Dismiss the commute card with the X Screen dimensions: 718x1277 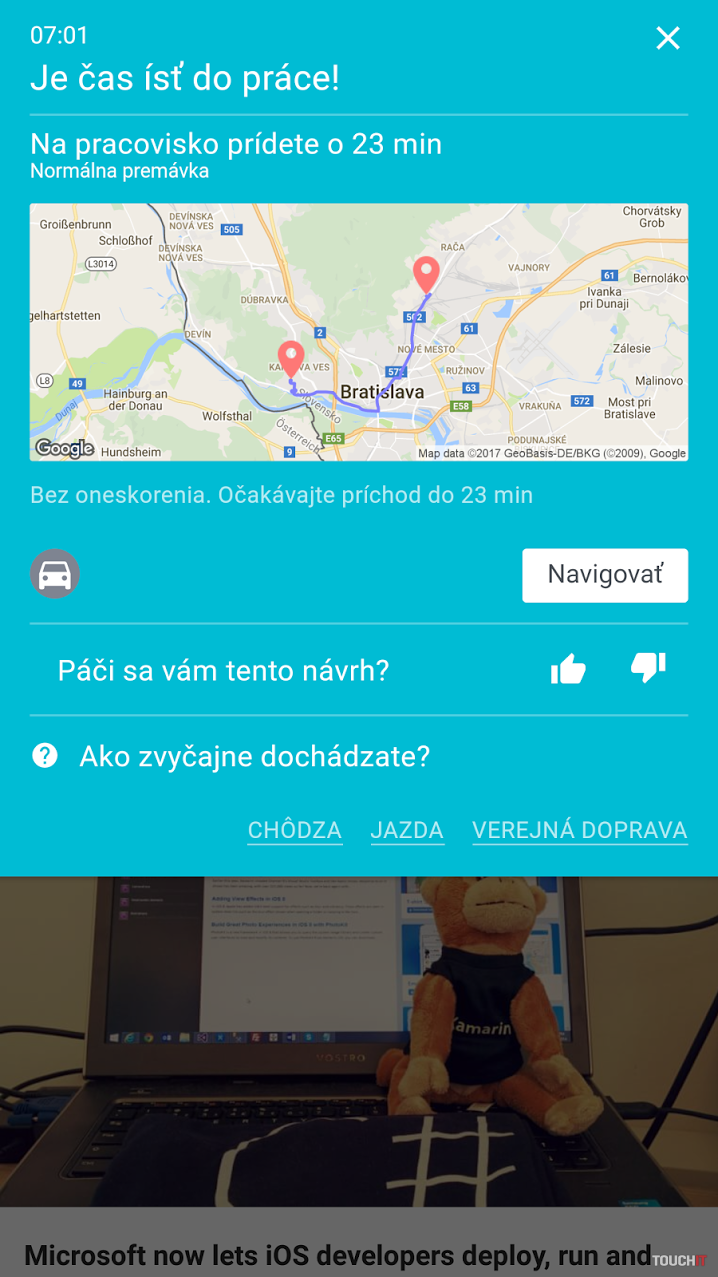click(x=668, y=39)
